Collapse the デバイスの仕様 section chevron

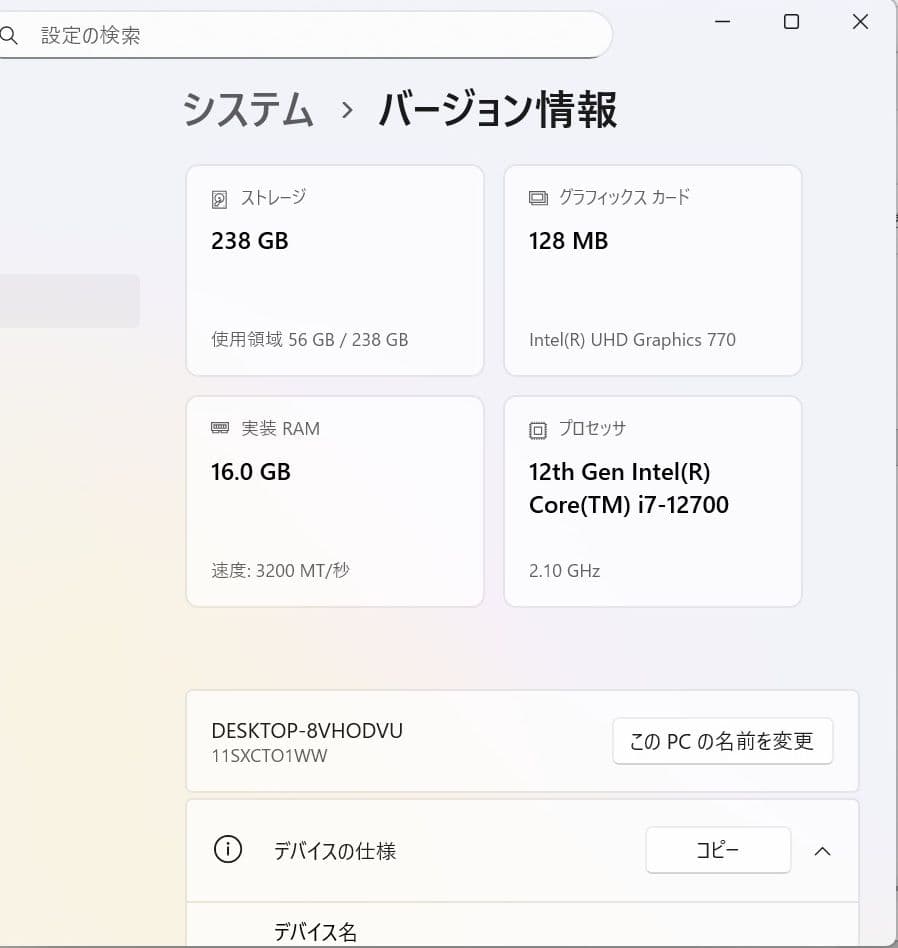tap(822, 851)
